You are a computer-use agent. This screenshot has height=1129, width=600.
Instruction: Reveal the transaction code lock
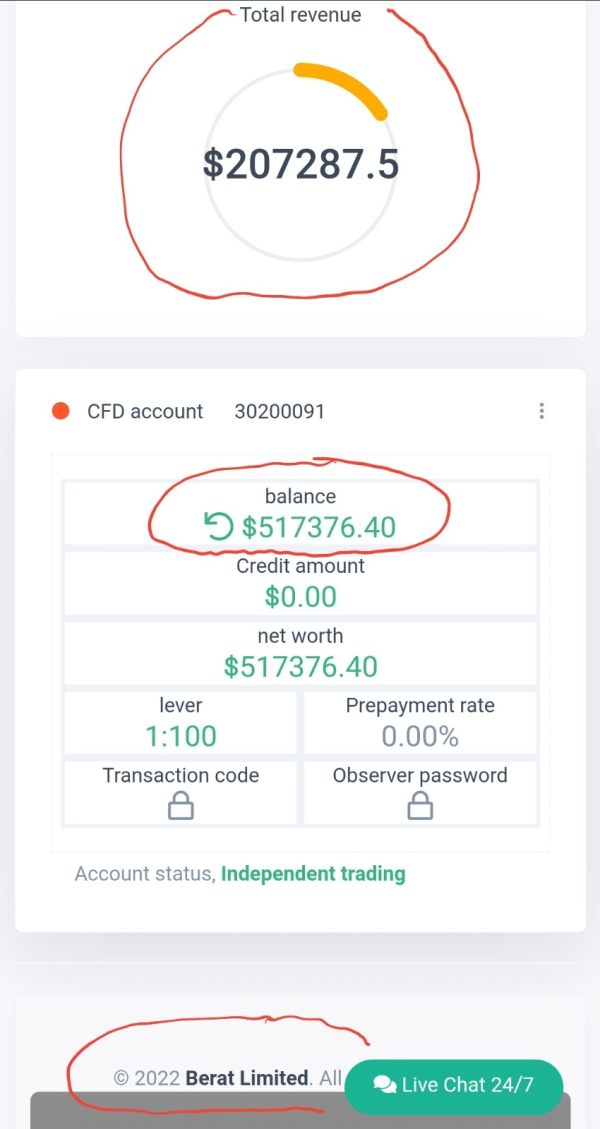tap(181, 806)
